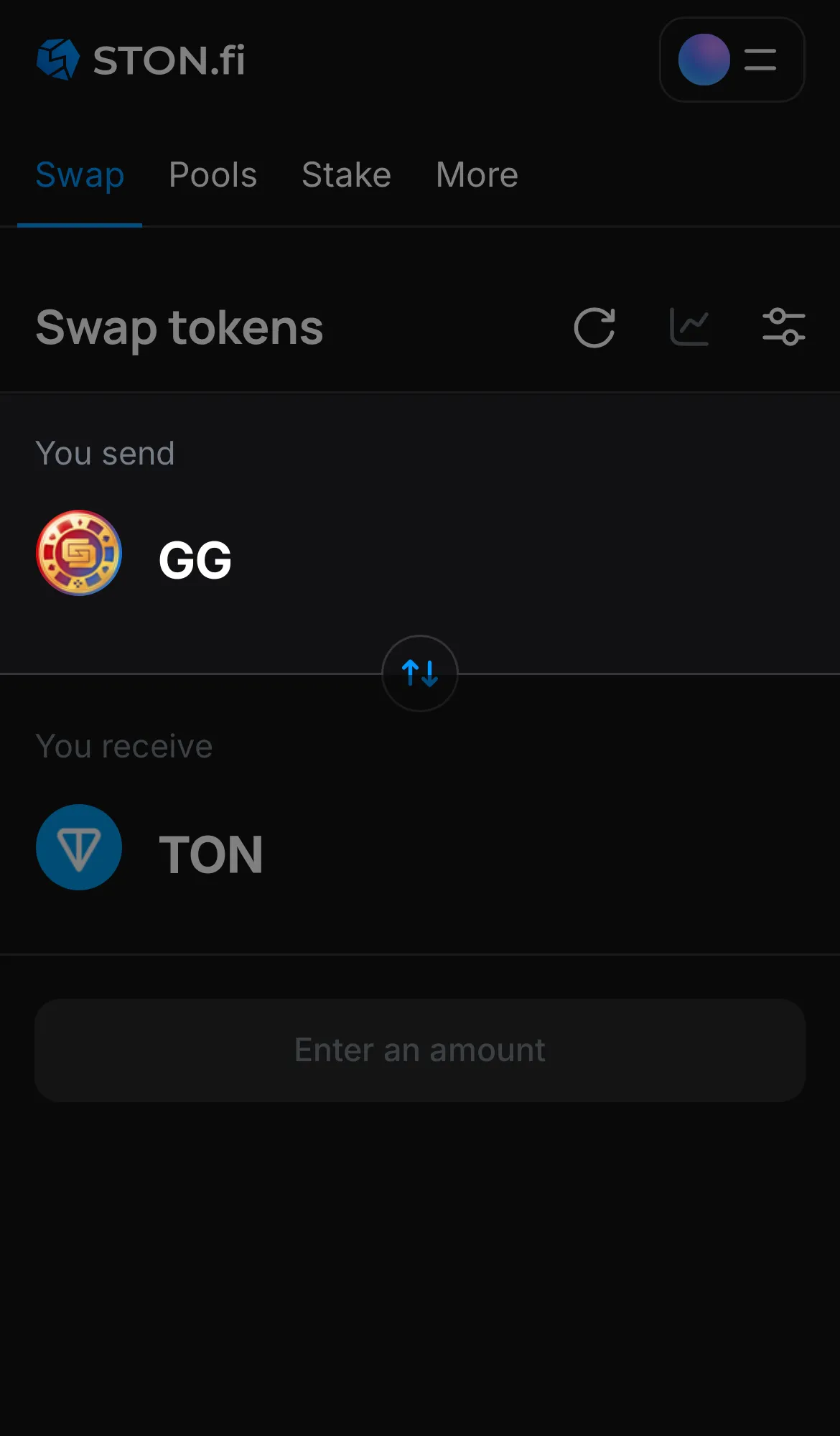
Task: Toggle swap direction with arrows button
Action: (x=420, y=674)
